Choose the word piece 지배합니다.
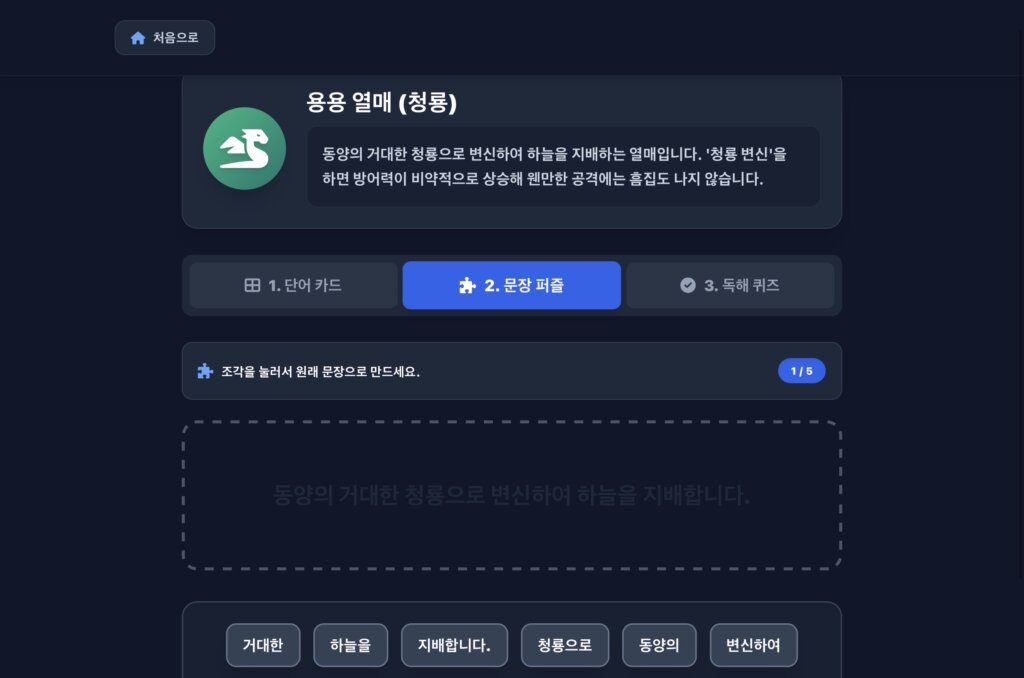The width and height of the screenshot is (1024, 678). tap(454, 645)
